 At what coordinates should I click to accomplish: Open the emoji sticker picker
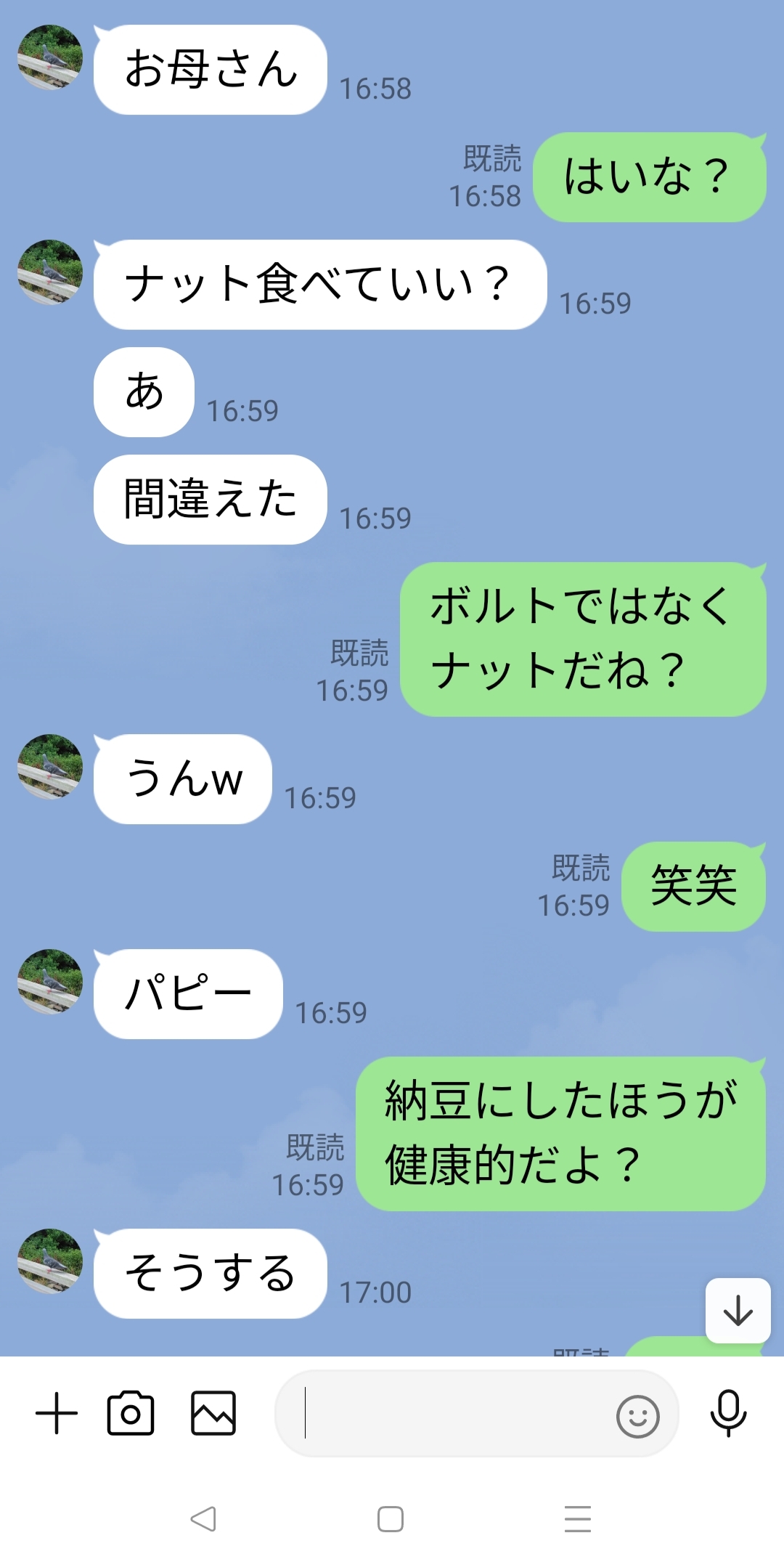[x=637, y=1415]
